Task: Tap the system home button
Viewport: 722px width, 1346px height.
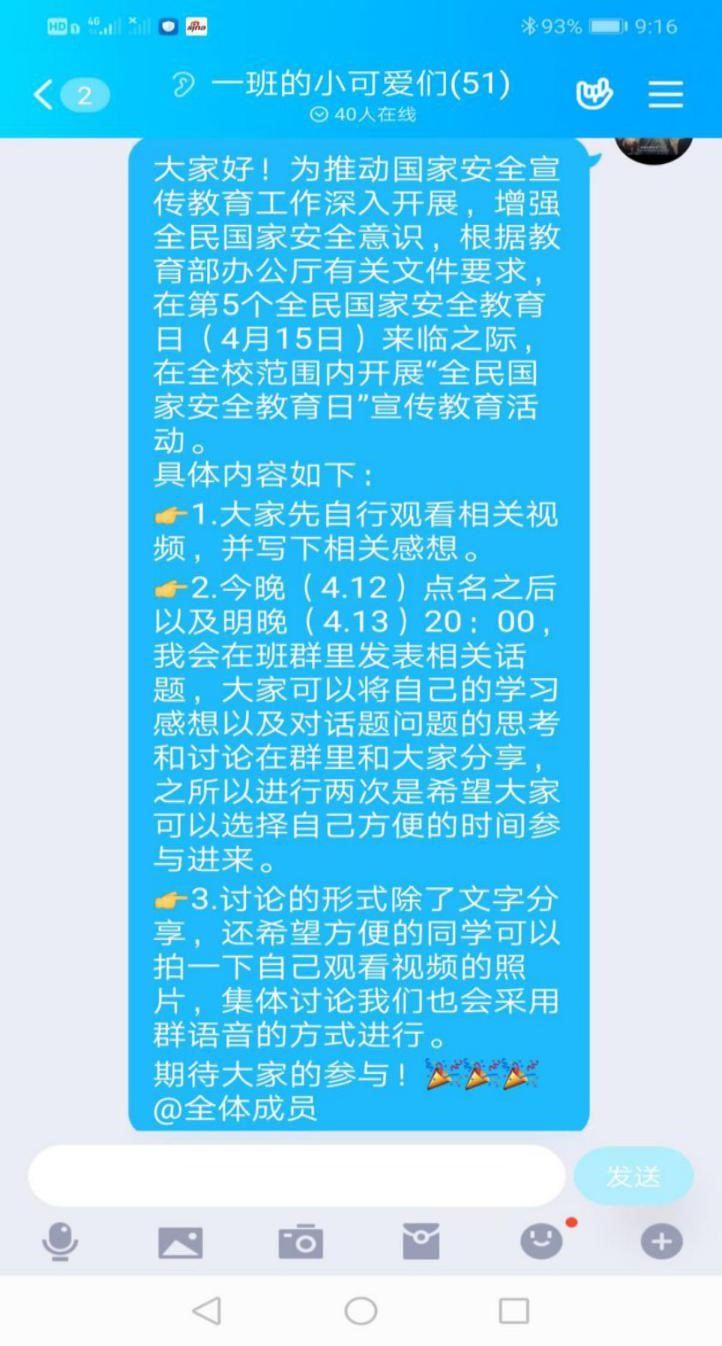Action: click(361, 1311)
